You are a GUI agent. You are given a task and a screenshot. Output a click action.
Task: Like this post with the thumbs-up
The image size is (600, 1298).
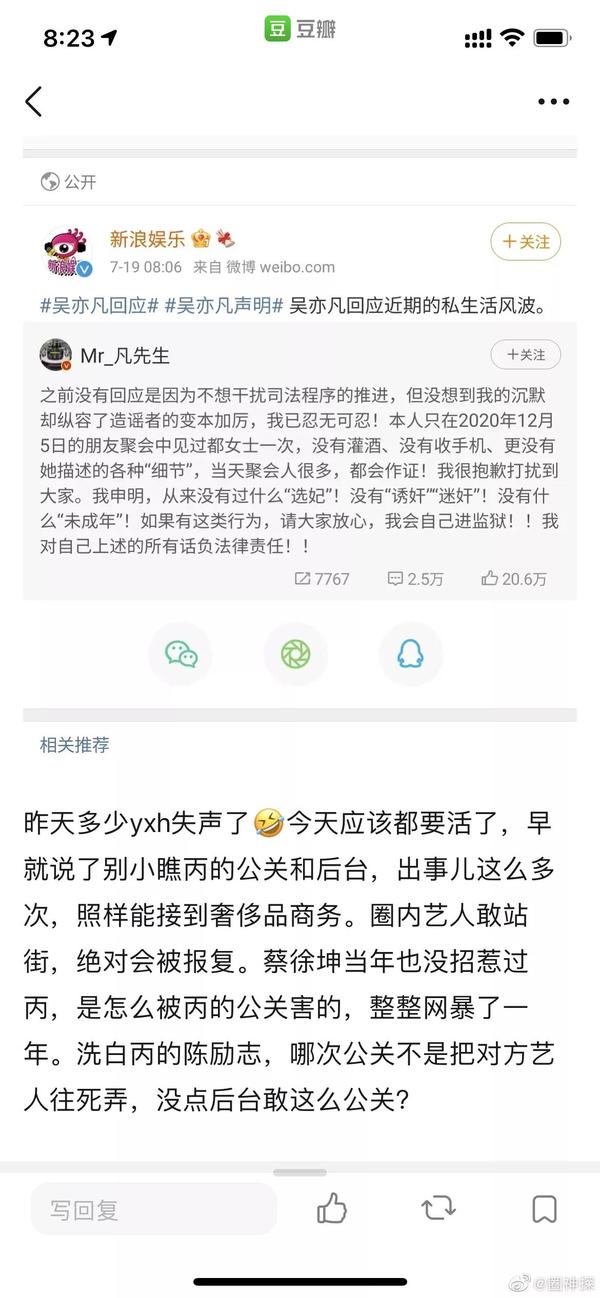pyautogui.click(x=332, y=1209)
